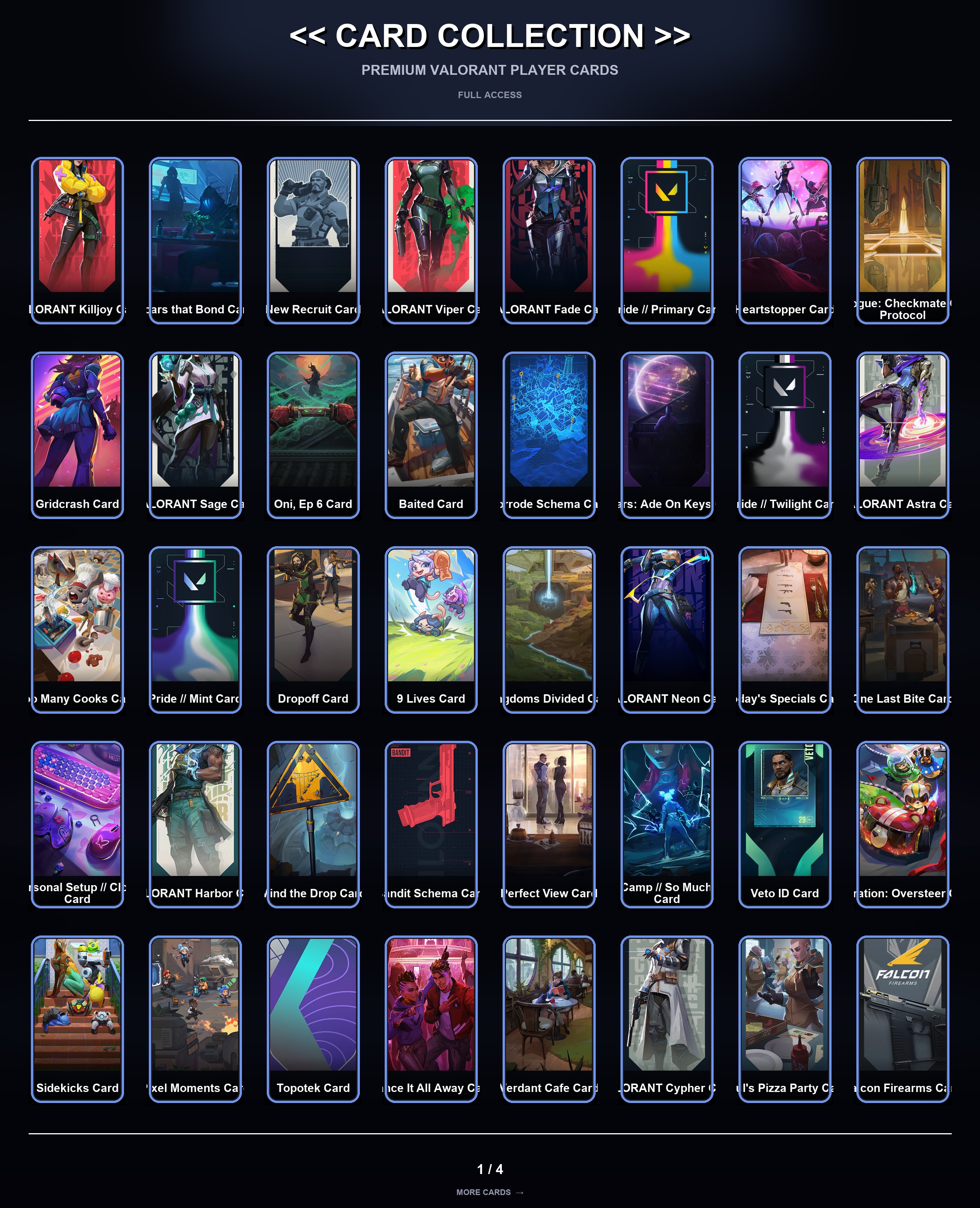
Task: Open the Perfect View Card
Action: click(549, 825)
